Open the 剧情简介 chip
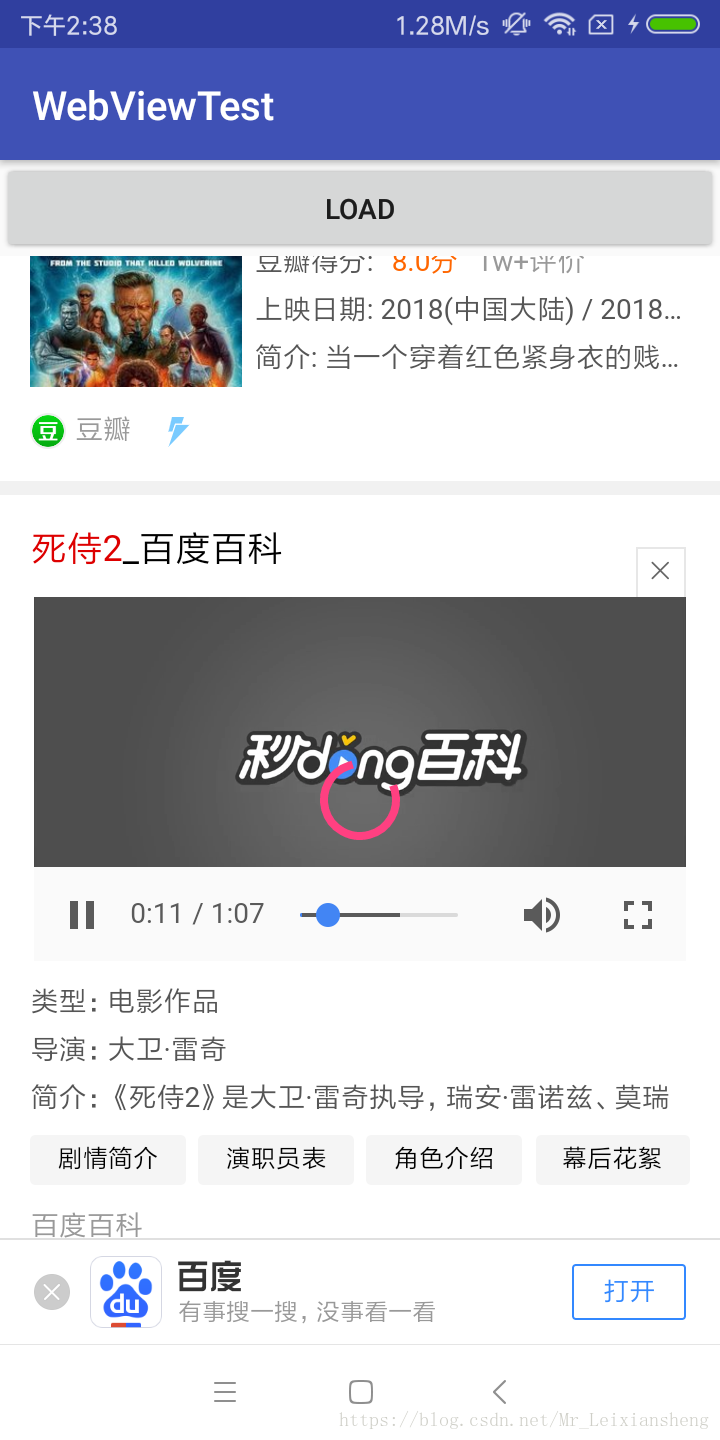The height and width of the screenshot is (1440, 720). [108, 1159]
